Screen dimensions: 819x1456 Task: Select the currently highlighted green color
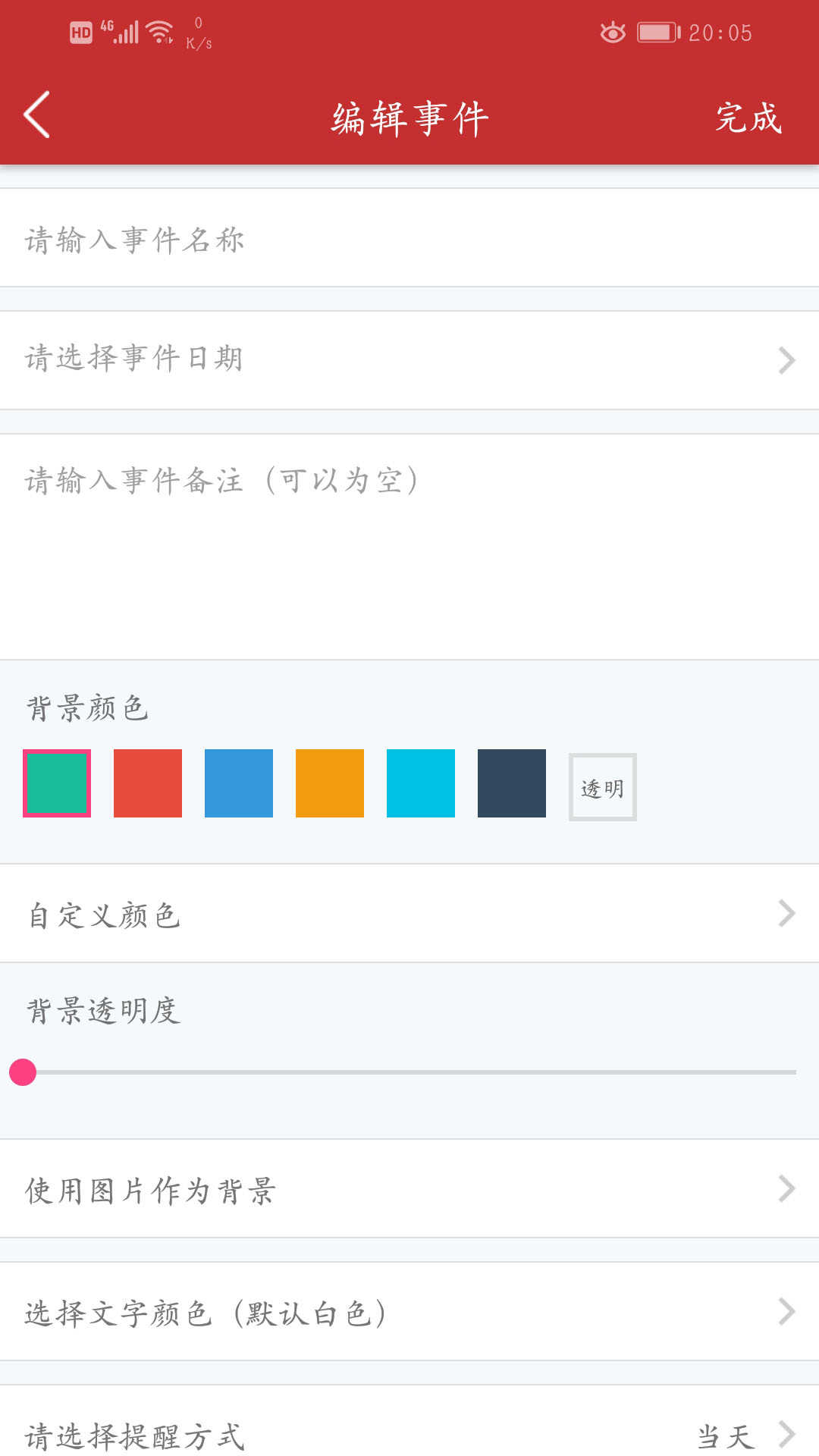pos(57,784)
